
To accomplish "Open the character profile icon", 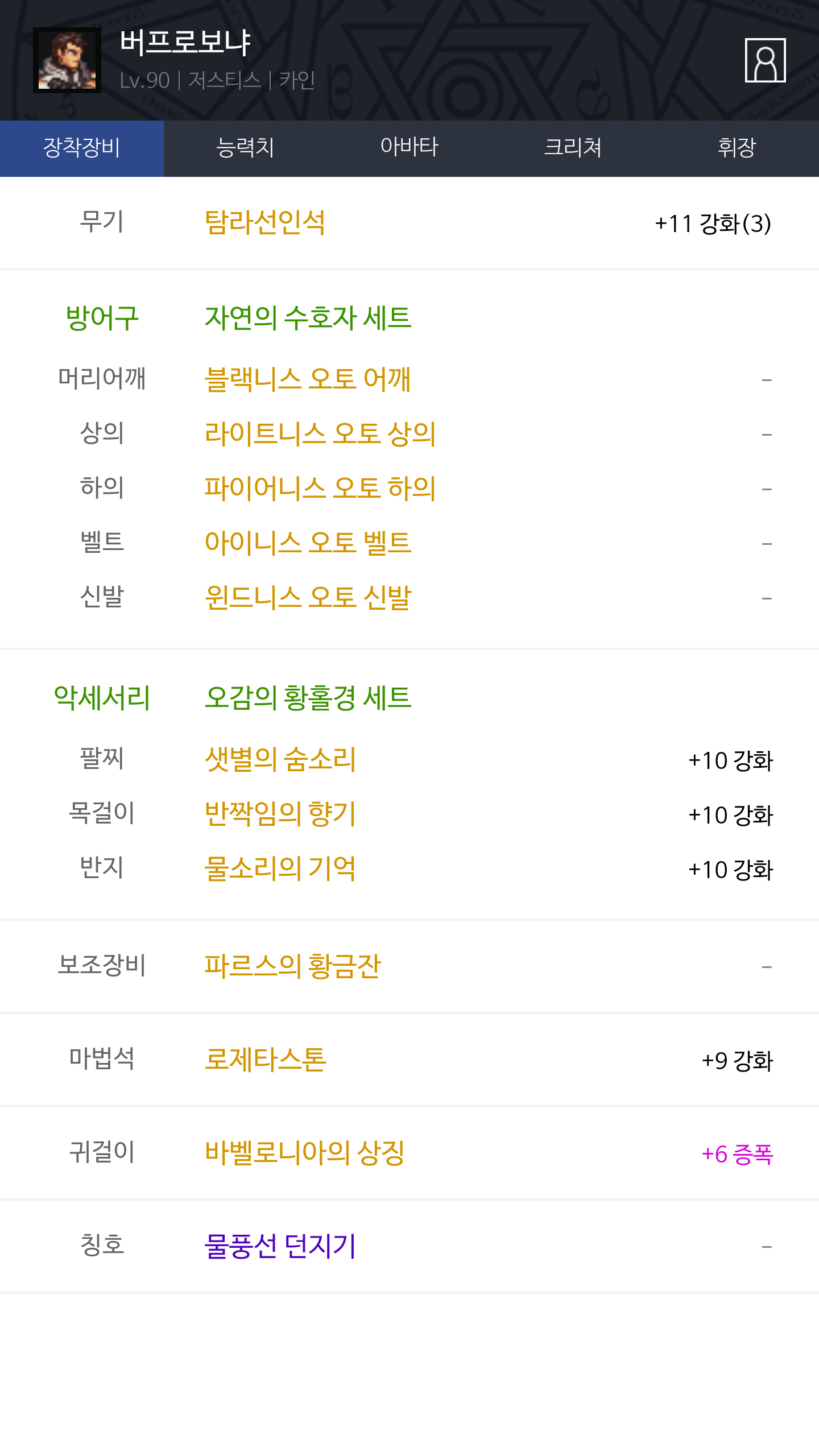I will (765, 60).
